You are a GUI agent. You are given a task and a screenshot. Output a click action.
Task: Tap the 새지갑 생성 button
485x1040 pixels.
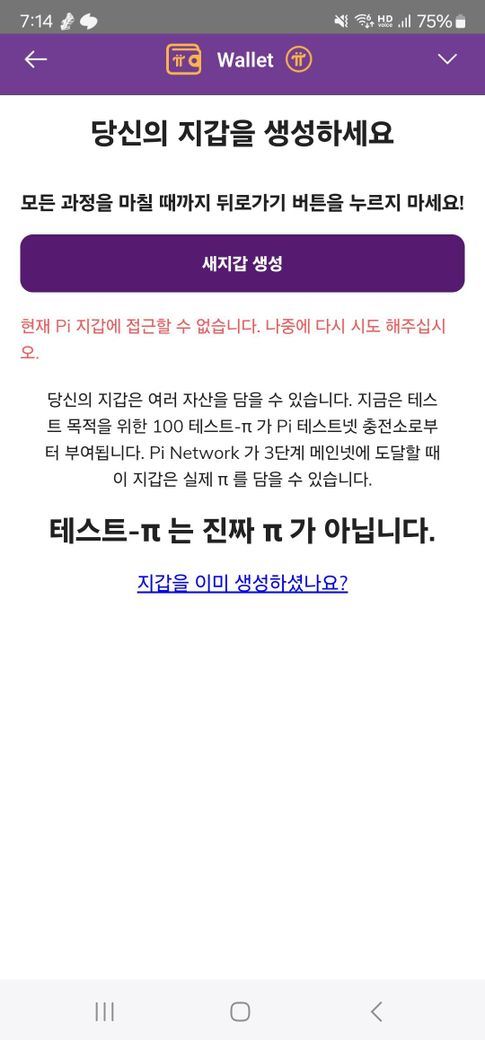(x=242, y=263)
